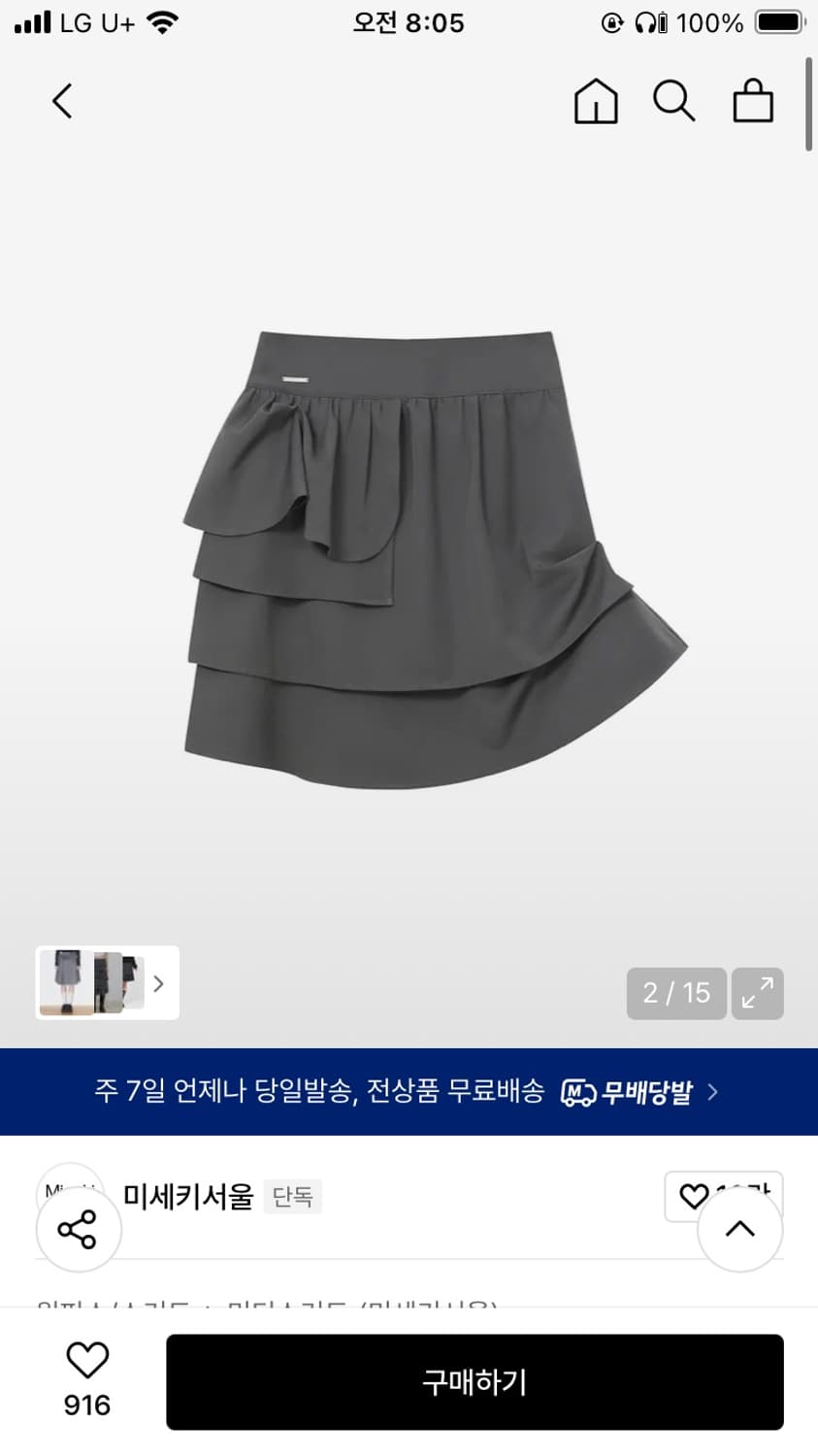The width and height of the screenshot is (818, 1456).
Task: Toggle favorite with the heart next to brand
Action: click(x=693, y=1197)
